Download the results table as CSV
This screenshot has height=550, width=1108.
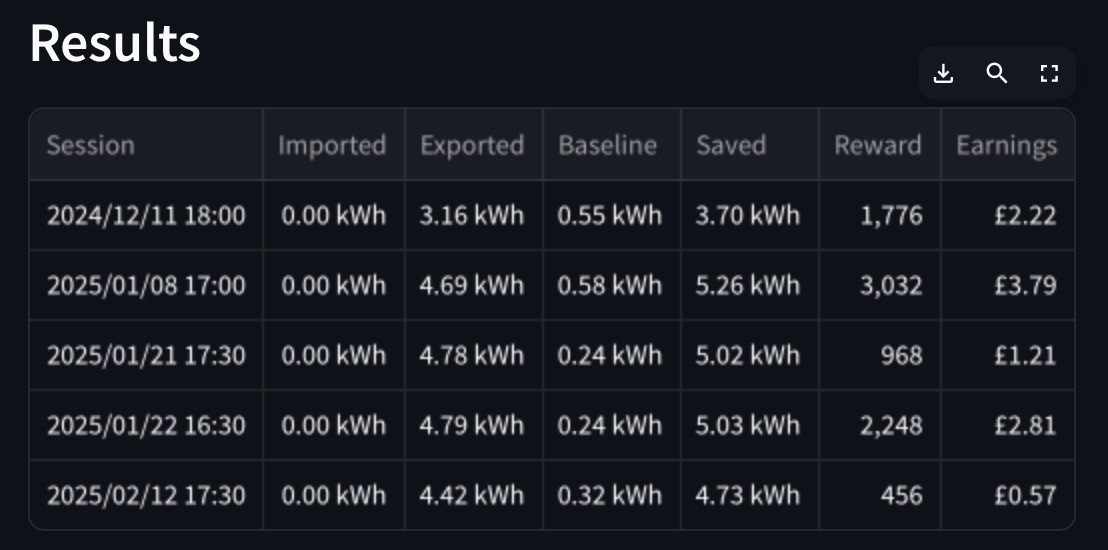[943, 74]
